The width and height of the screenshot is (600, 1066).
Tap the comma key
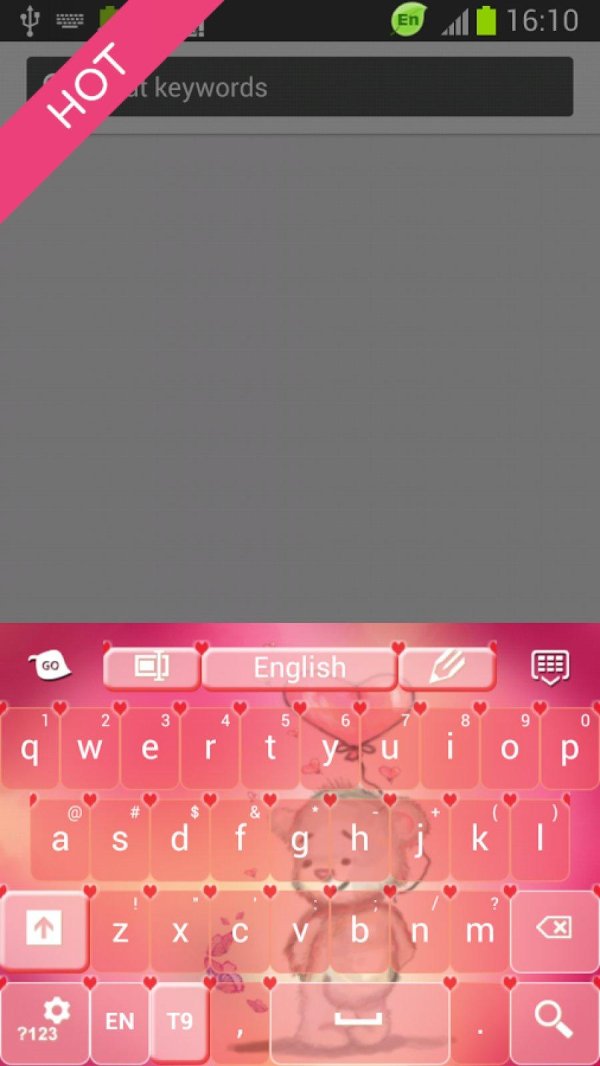pyautogui.click(x=240, y=1021)
